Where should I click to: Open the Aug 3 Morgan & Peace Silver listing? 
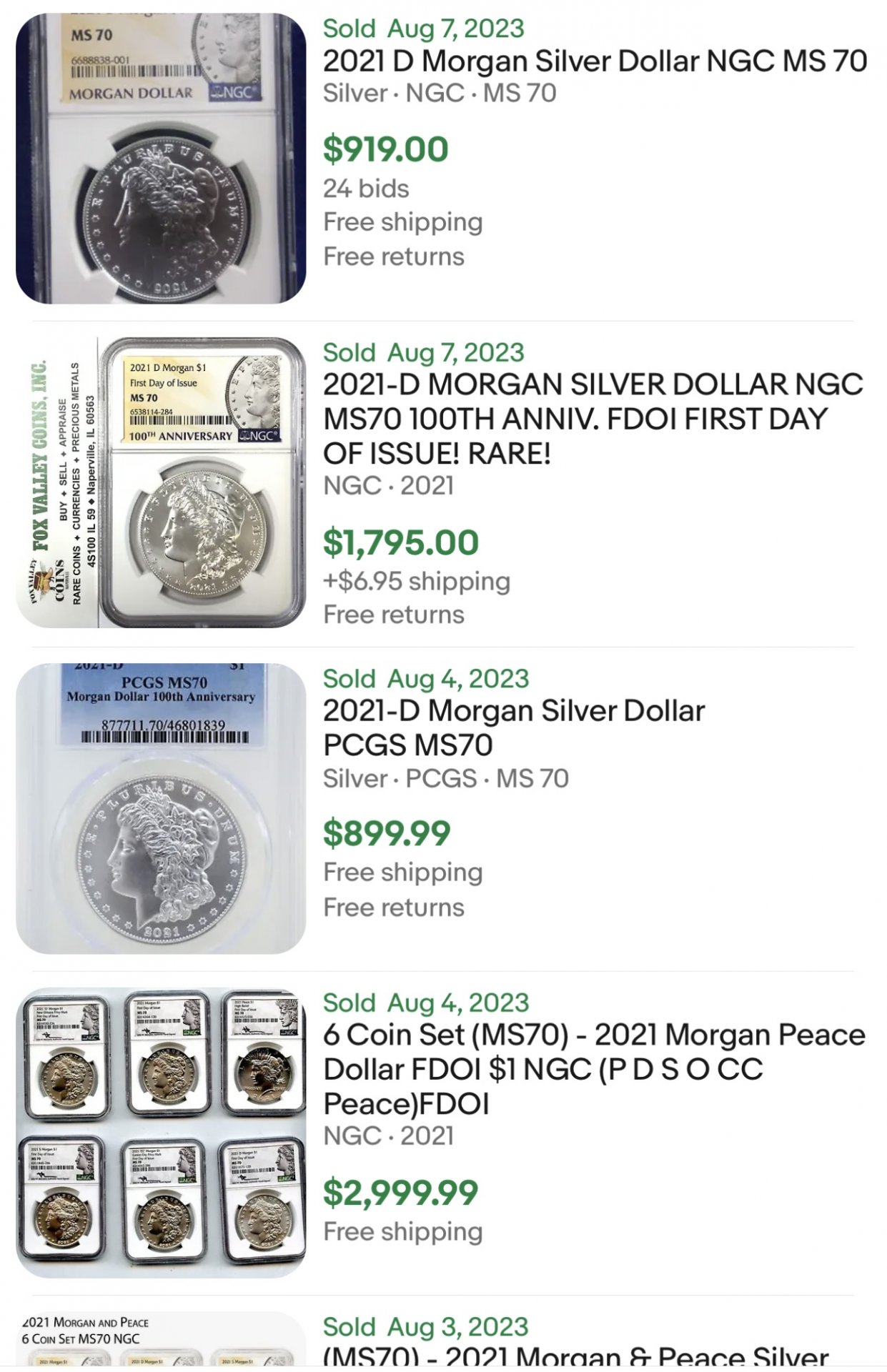(575, 1355)
